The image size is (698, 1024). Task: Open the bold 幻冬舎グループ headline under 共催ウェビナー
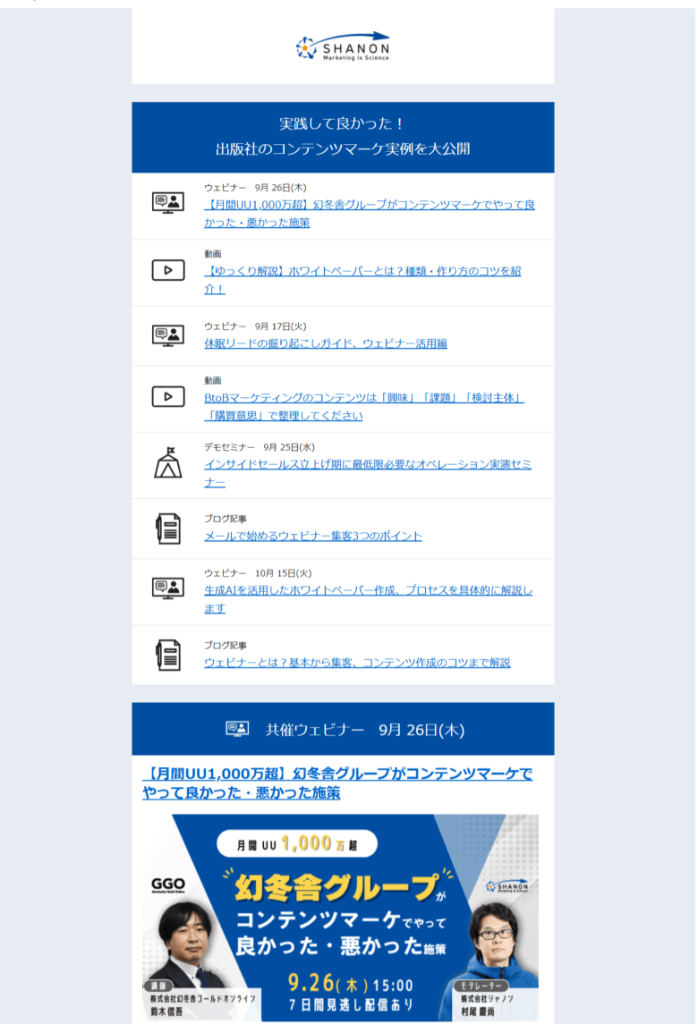[x=338, y=783]
